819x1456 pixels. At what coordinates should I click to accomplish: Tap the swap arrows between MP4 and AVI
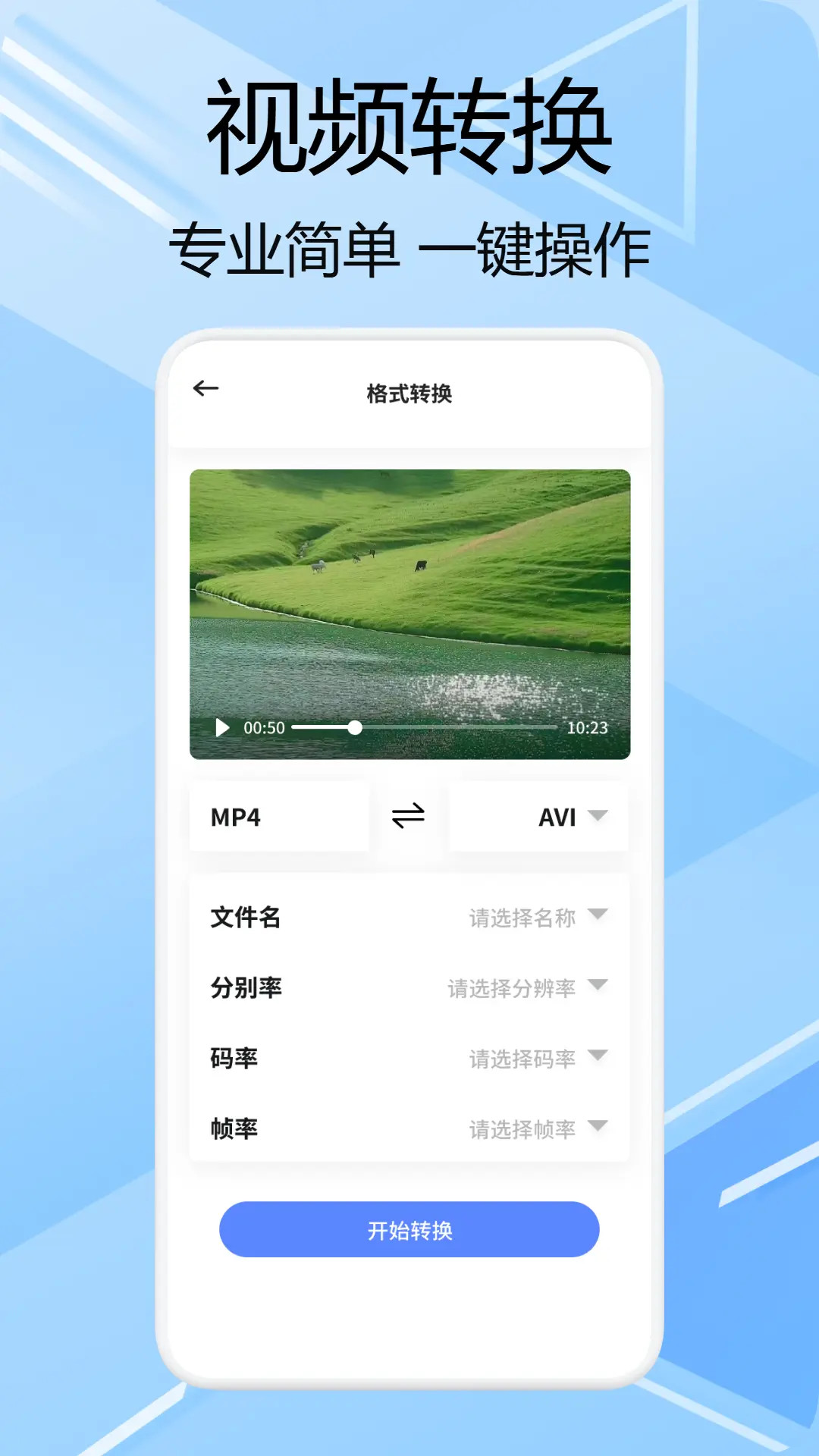coord(409,816)
